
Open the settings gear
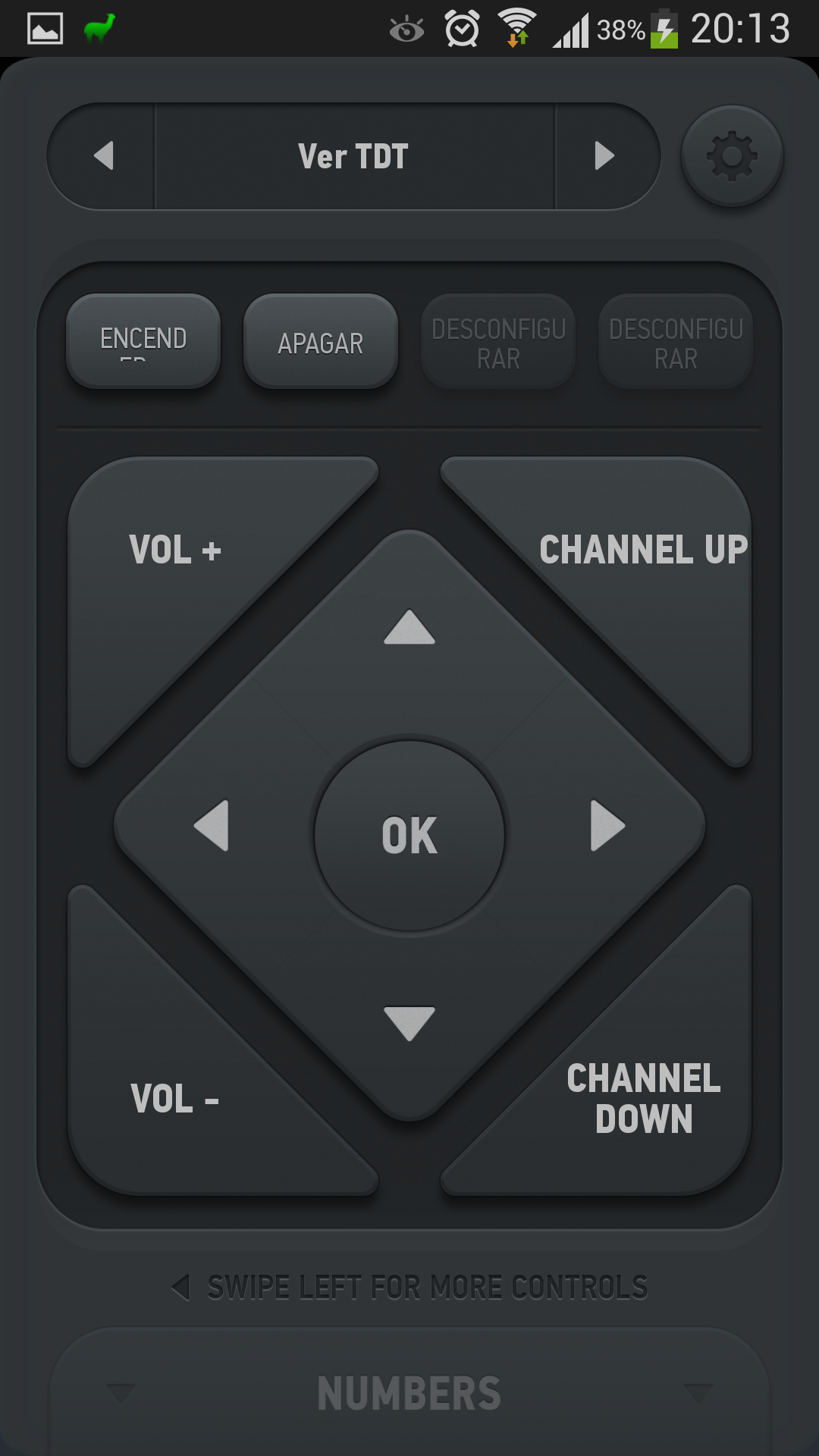(732, 156)
